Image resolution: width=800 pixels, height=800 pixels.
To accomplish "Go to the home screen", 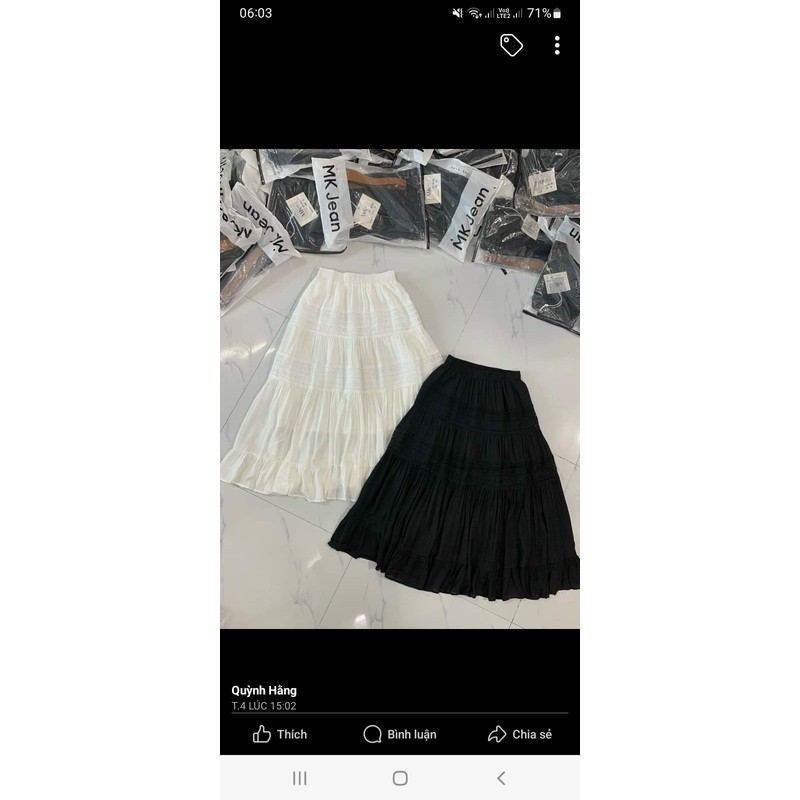I will [x=400, y=778].
